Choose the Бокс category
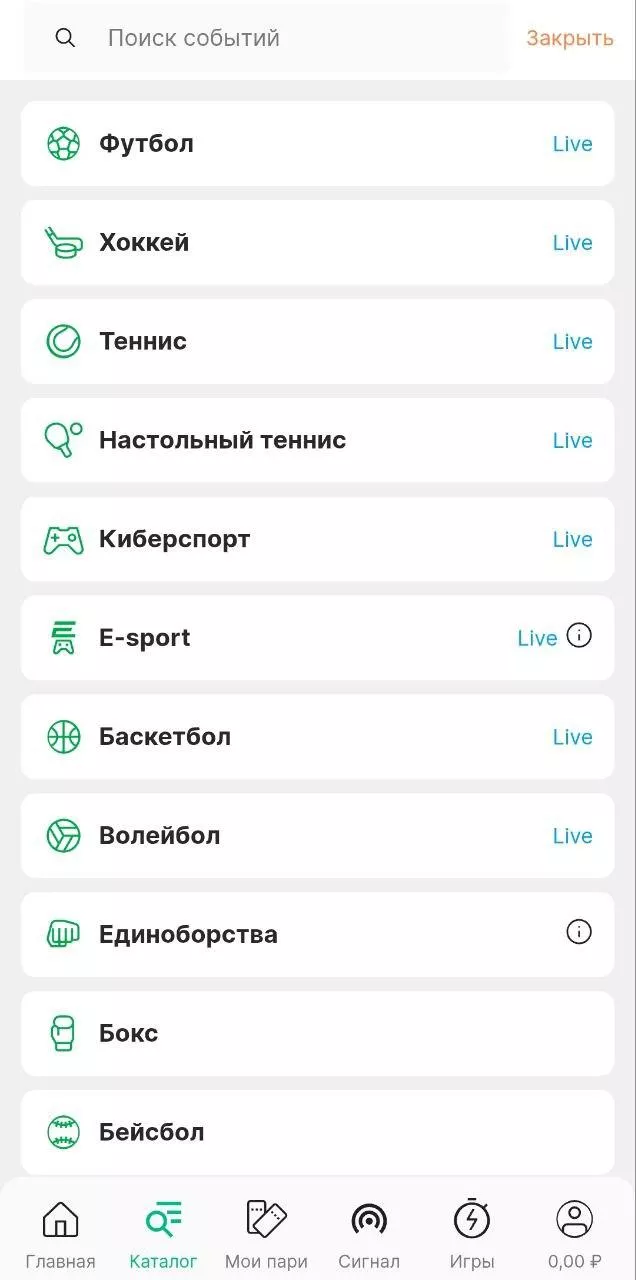Image resolution: width=636 pixels, height=1280 pixels. click(x=128, y=1033)
